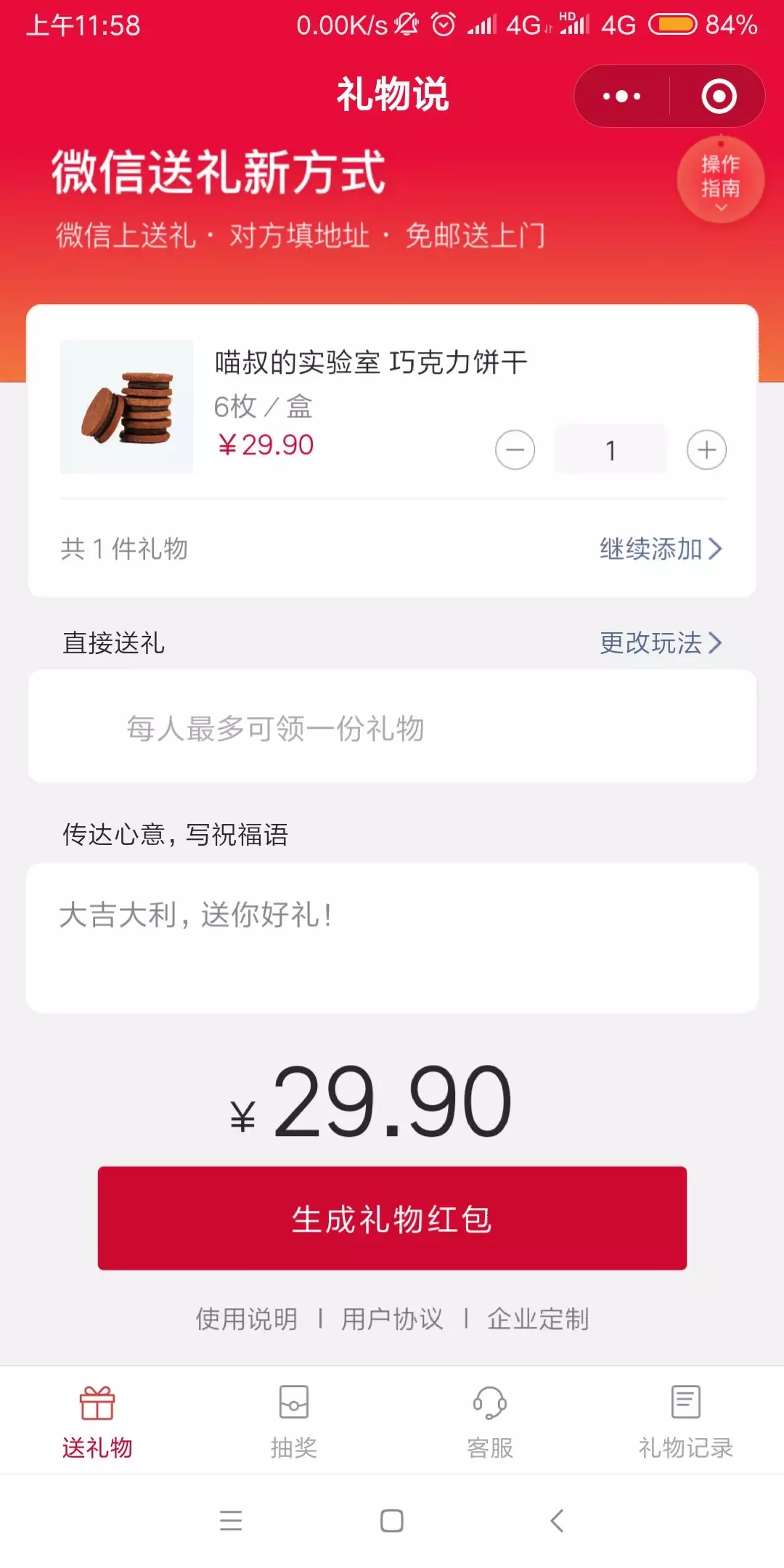The height and width of the screenshot is (1568, 784).
Task: Open the 操作指南 guide badge
Action: pyautogui.click(x=722, y=176)
